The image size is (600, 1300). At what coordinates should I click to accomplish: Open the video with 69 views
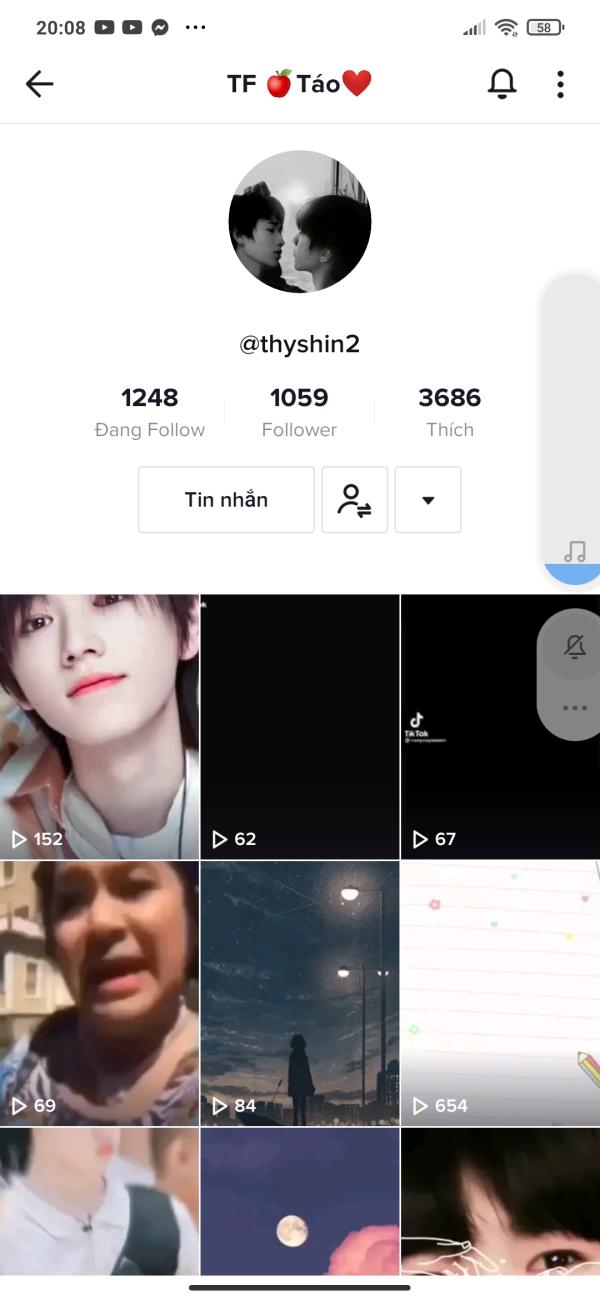[99, 994]
